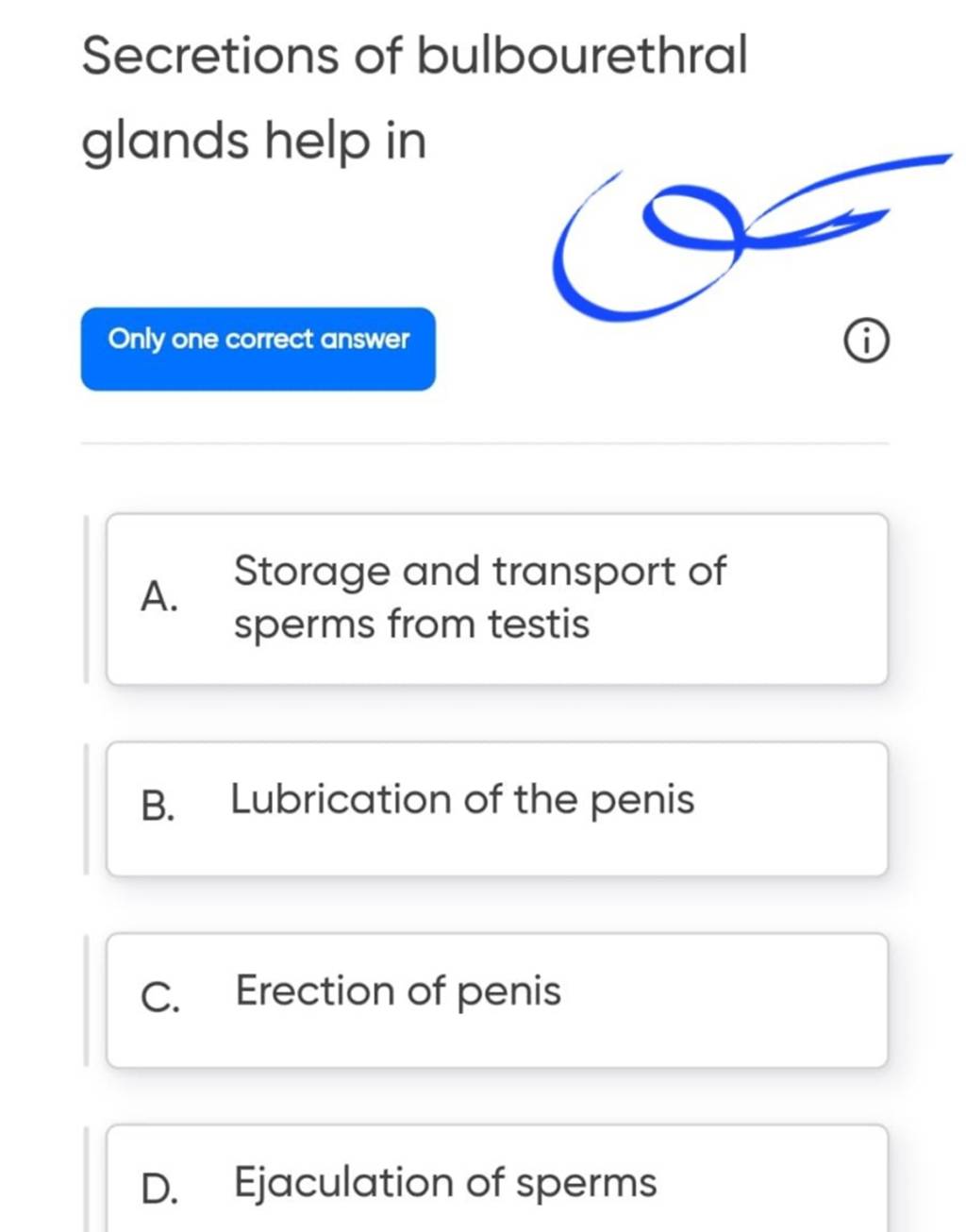
Task: Pick option C, Erection of penis
Action: (x=497, y=999)
